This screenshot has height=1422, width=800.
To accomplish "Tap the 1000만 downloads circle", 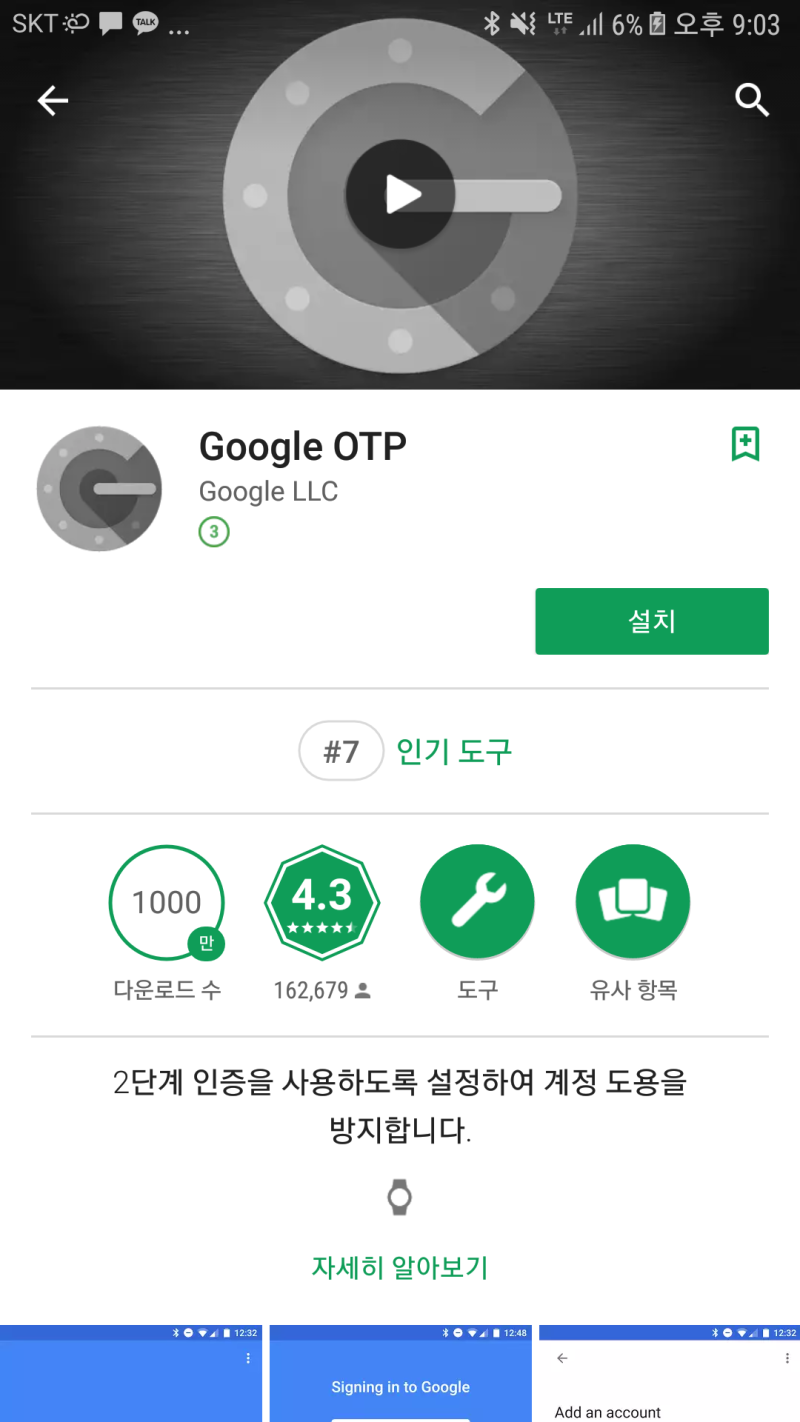I will [x=166, y=901].
